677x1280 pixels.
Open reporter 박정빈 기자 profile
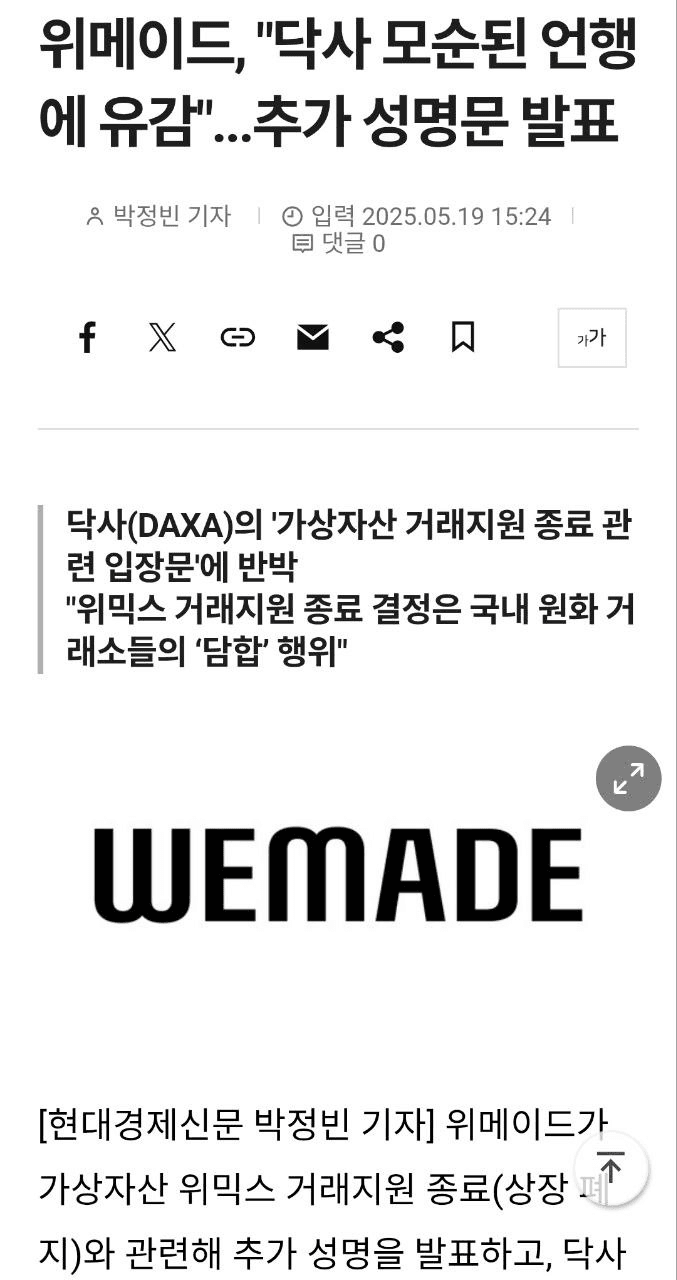pos(160,216)
